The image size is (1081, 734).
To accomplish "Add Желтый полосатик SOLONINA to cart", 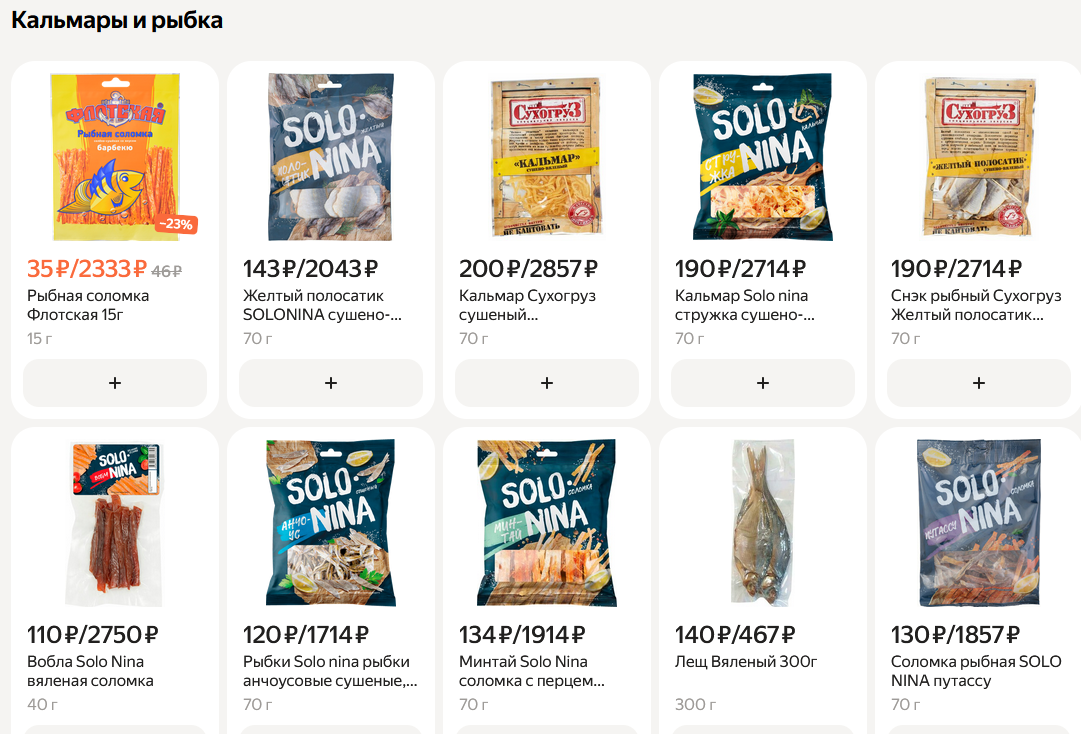I will click(330, 383).
